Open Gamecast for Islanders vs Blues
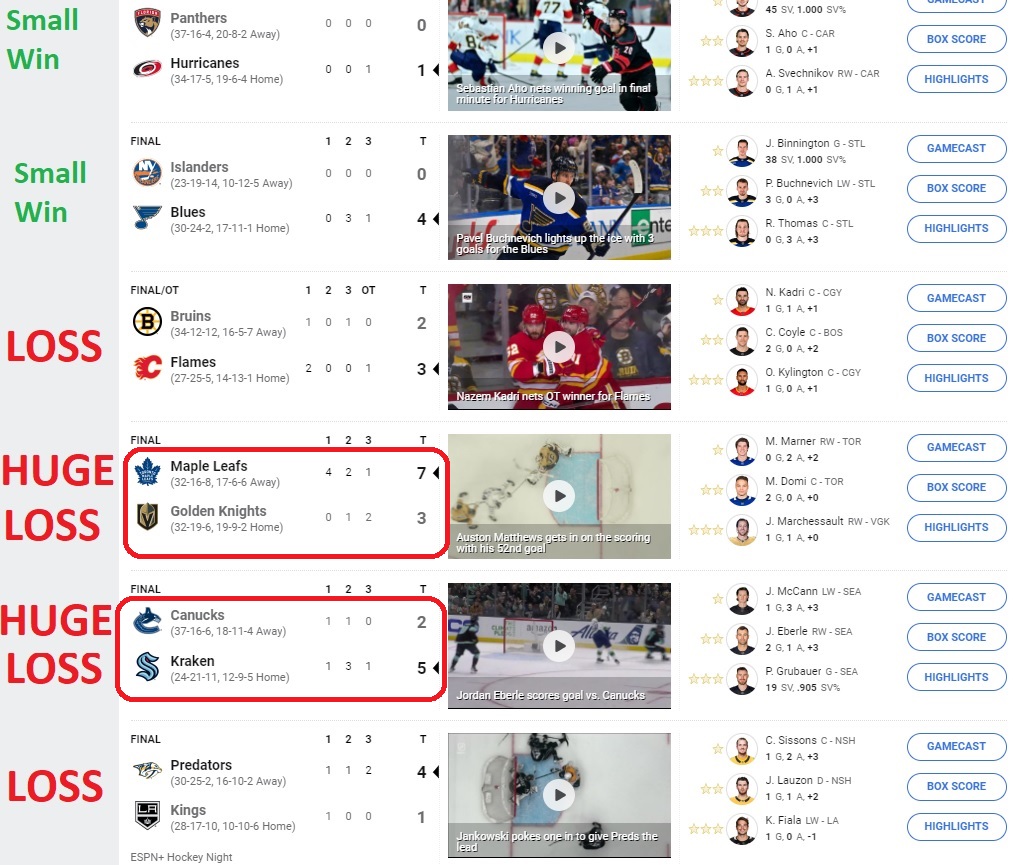This screenshot has width=1014, height=865. tap(956, 148)
